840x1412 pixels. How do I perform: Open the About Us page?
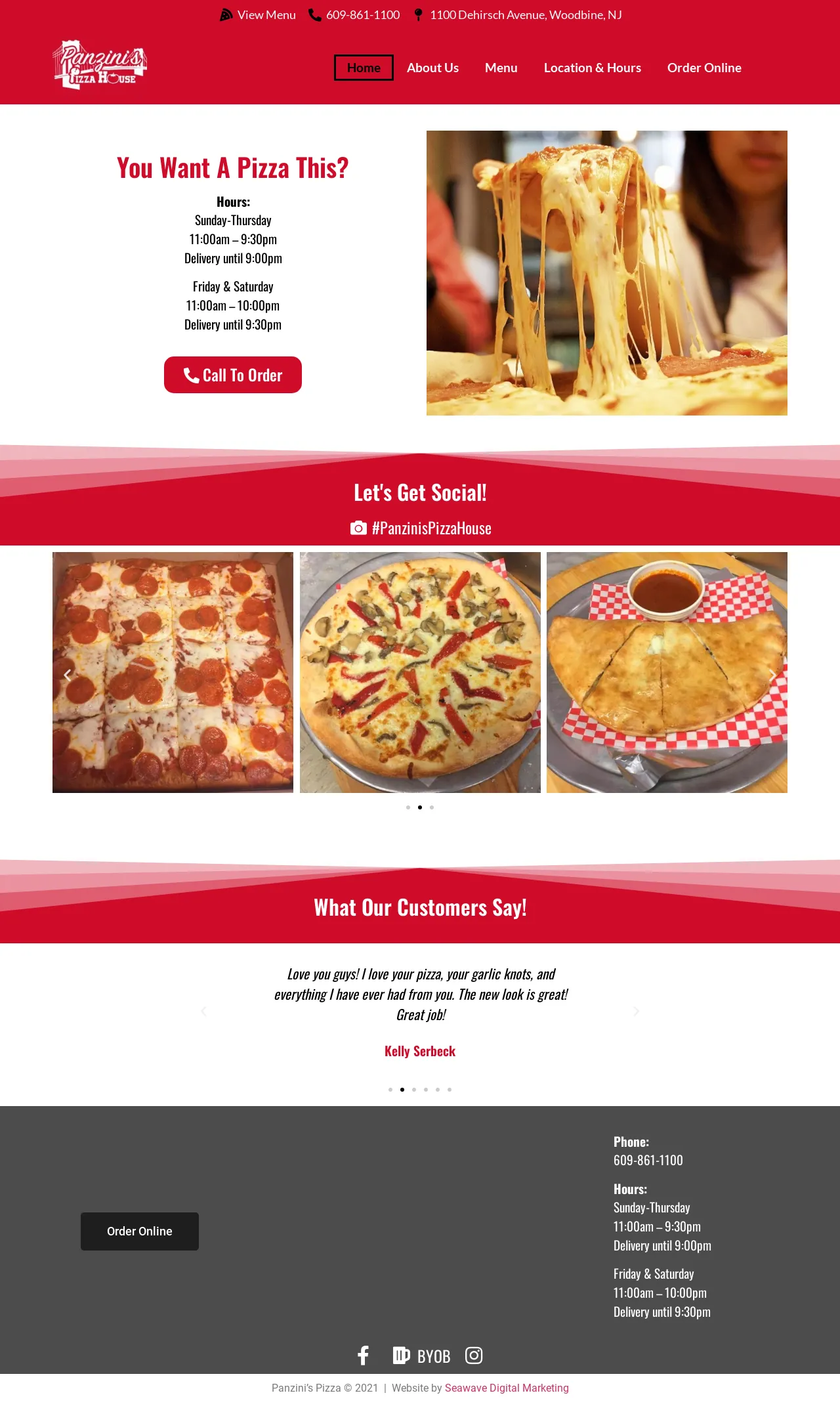(x=432, y=68)
